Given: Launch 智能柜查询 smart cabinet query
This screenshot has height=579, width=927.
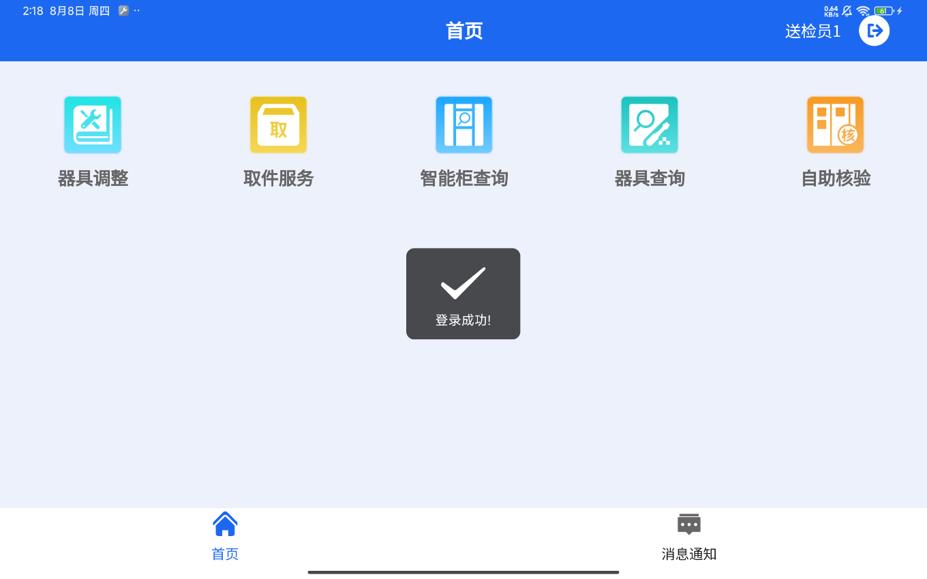Looking at the screenshot, I should 464,126.
